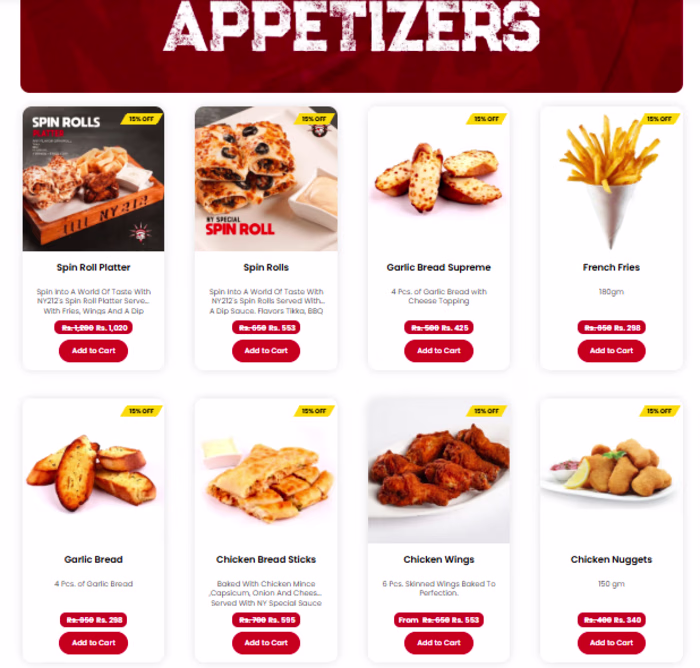
Task: Add Garlic Bread to cart
Action: click(x=93, y=643)
